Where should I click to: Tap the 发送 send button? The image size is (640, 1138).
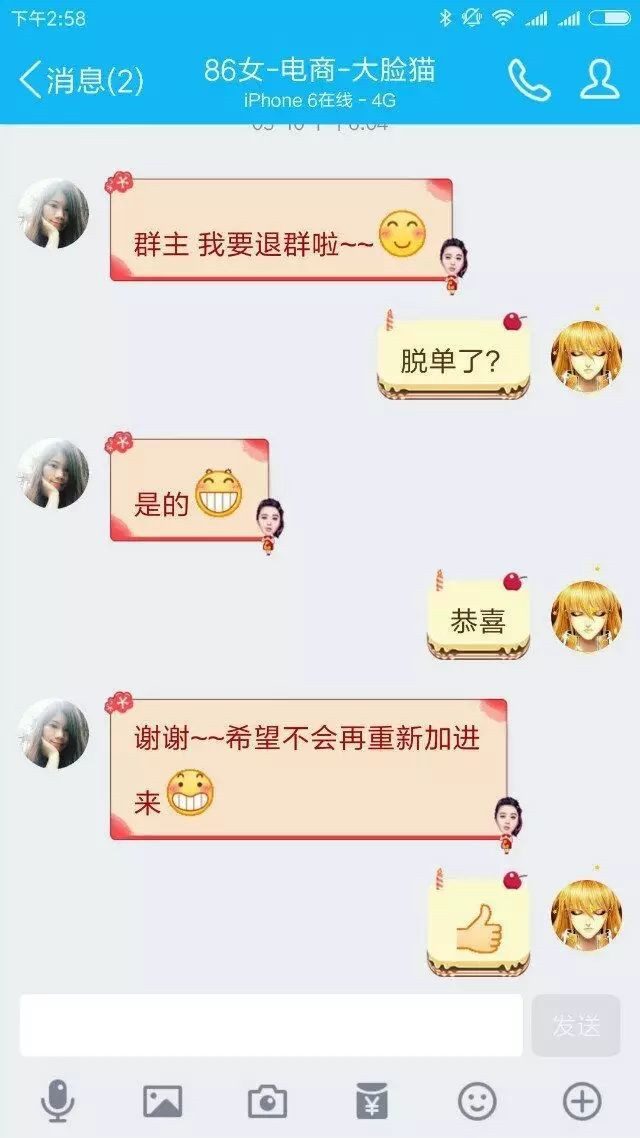pyautogui.click(x=576, y=1025)
